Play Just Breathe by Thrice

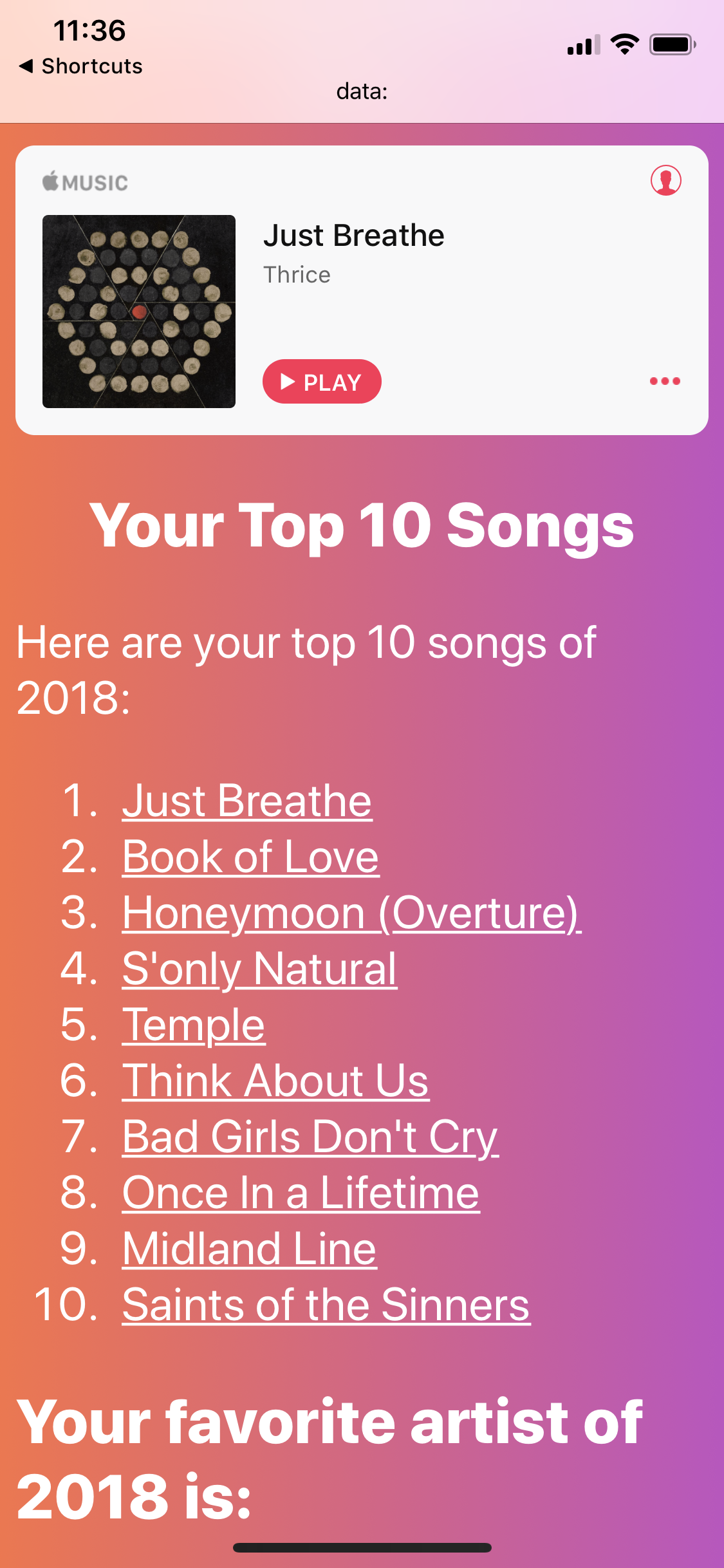[x=322, y=382]
